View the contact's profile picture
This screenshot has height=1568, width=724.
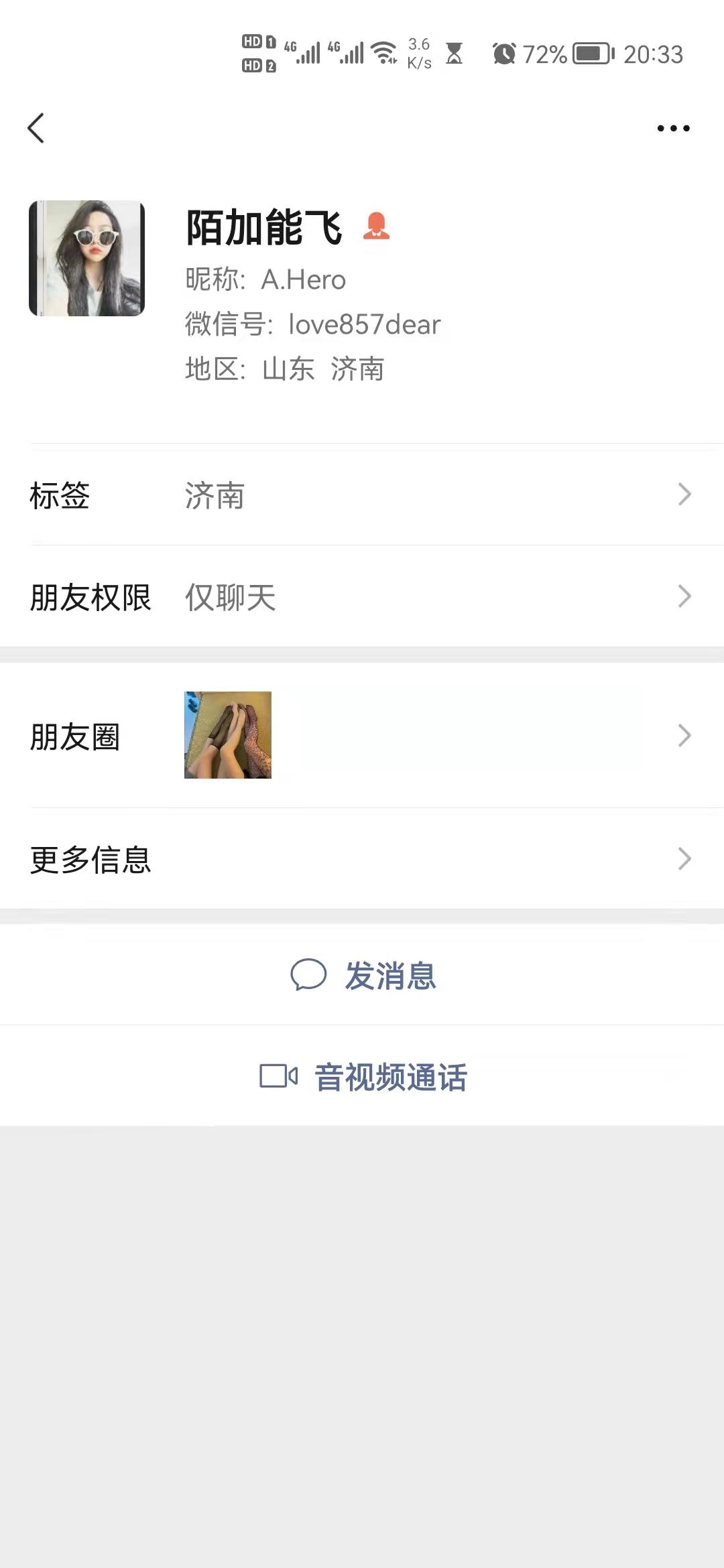pyautogui.click(x=87, y=258)
